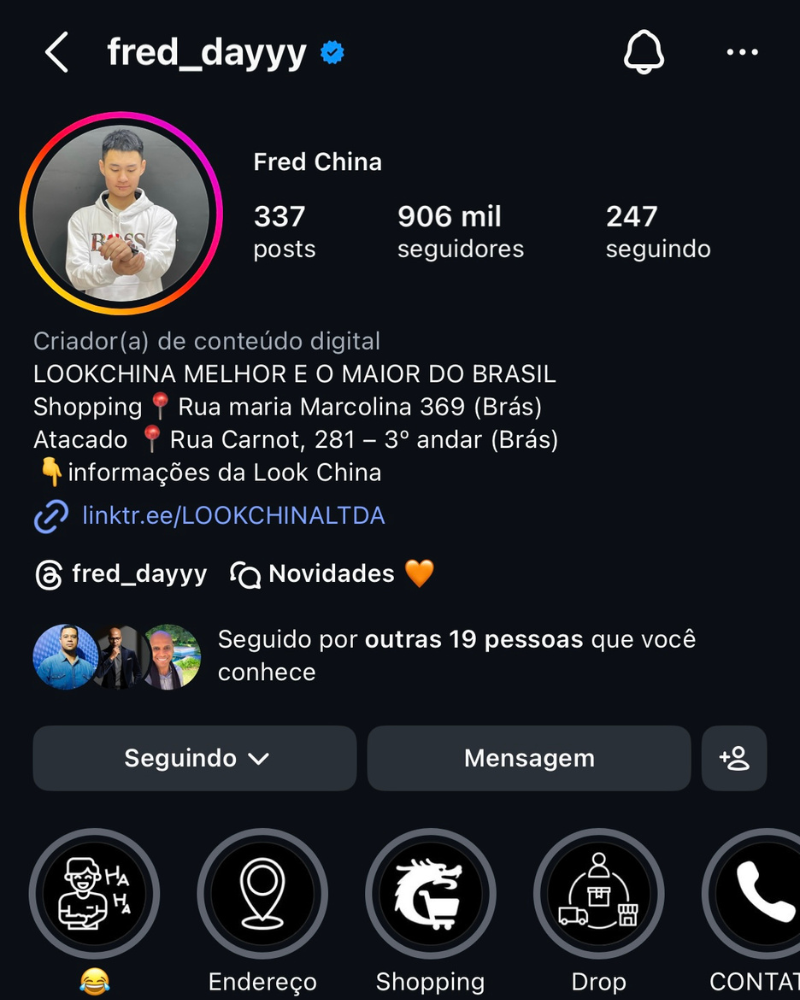The image size is (800, 1000).
Task: Open the linktr.ee/LOOKCHINALTDA link
Action: 233,516
